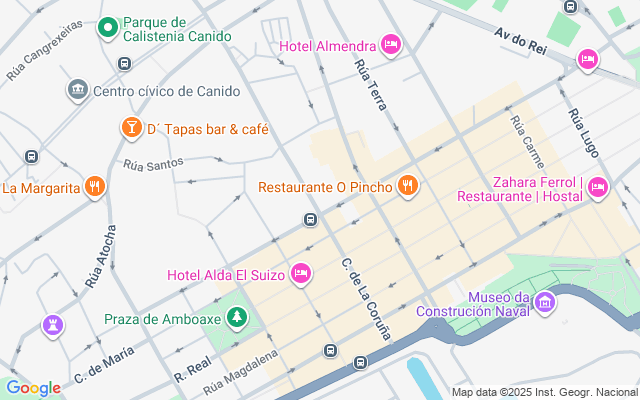Tap the Praza de Amboaxe park pin
Screen dimensions: 640x400
tap(237, 319)
